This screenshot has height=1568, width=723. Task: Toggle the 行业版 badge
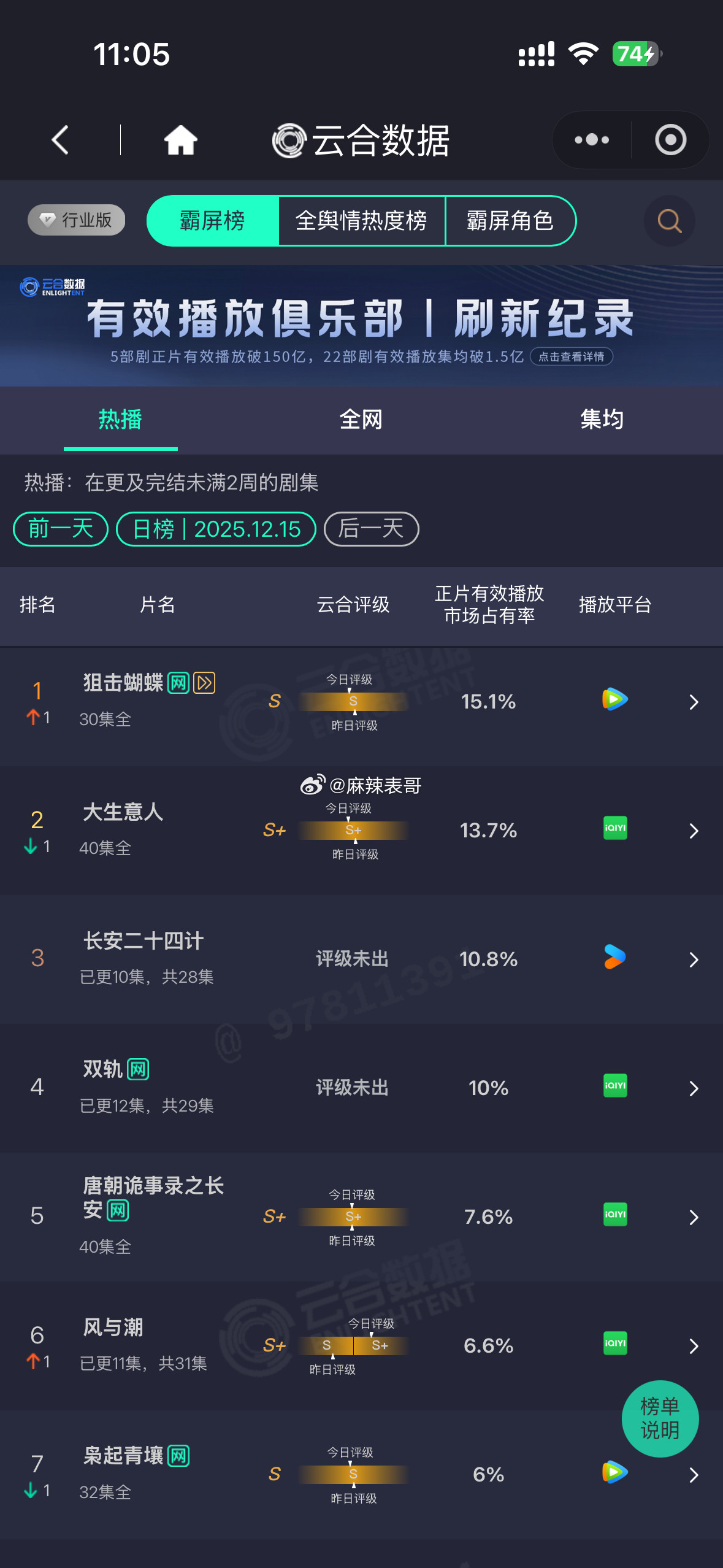[75, 220]
